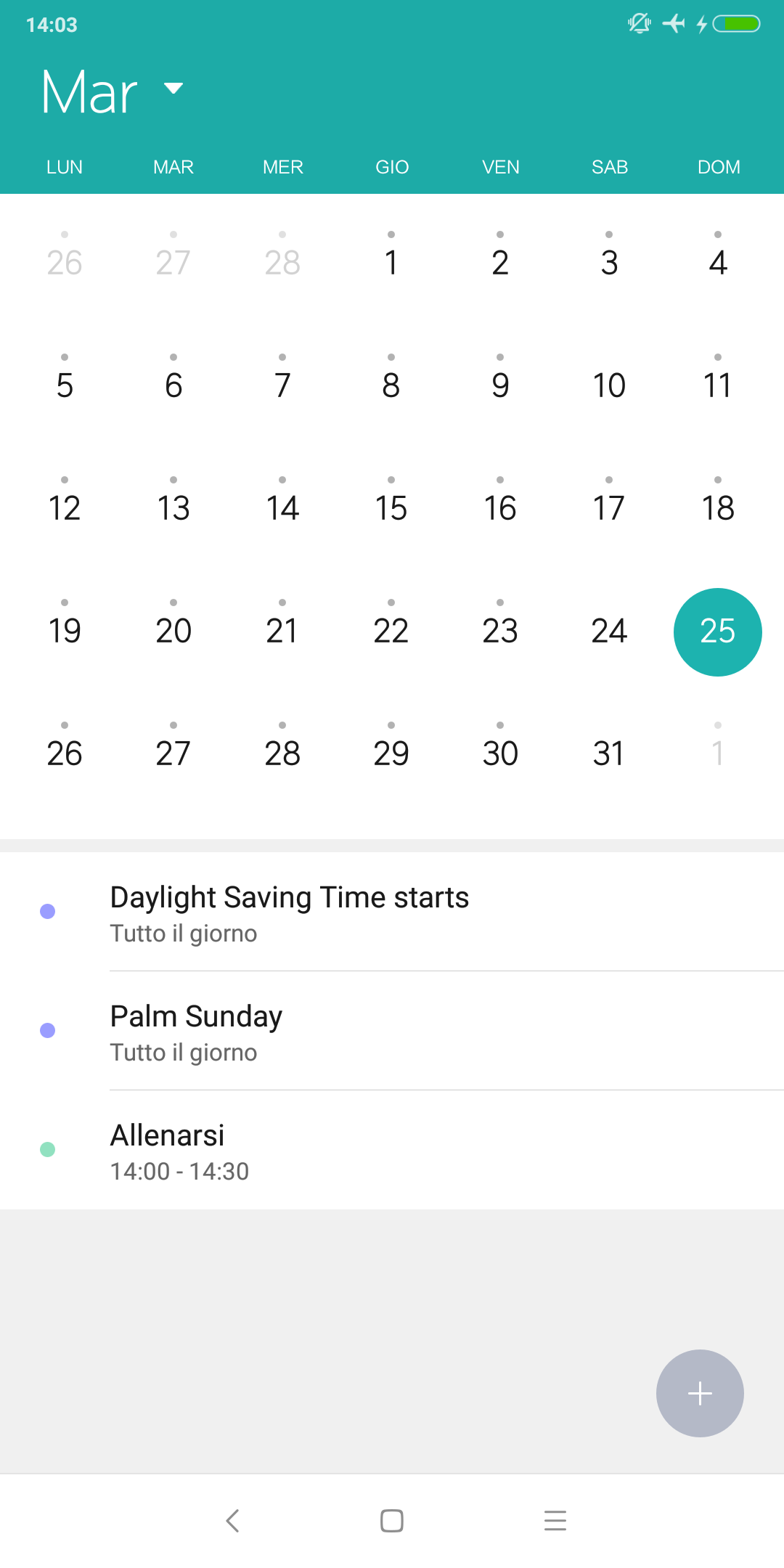Select March 31 in the calendar
The height and width of the screenshot is (1568, 784).
[x=609, y=754]
